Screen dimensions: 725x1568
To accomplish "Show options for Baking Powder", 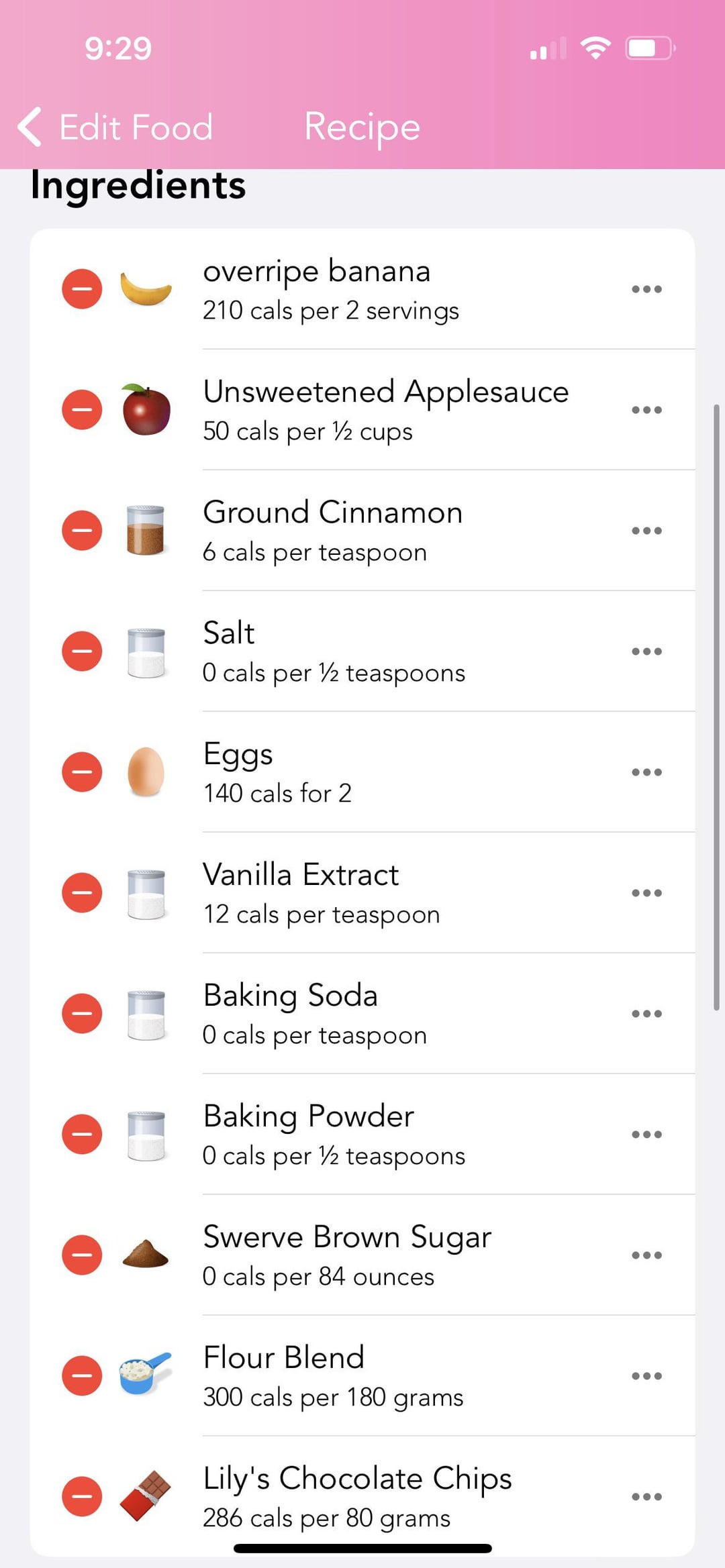I will pyautogui.click(x=646, y=1135).
